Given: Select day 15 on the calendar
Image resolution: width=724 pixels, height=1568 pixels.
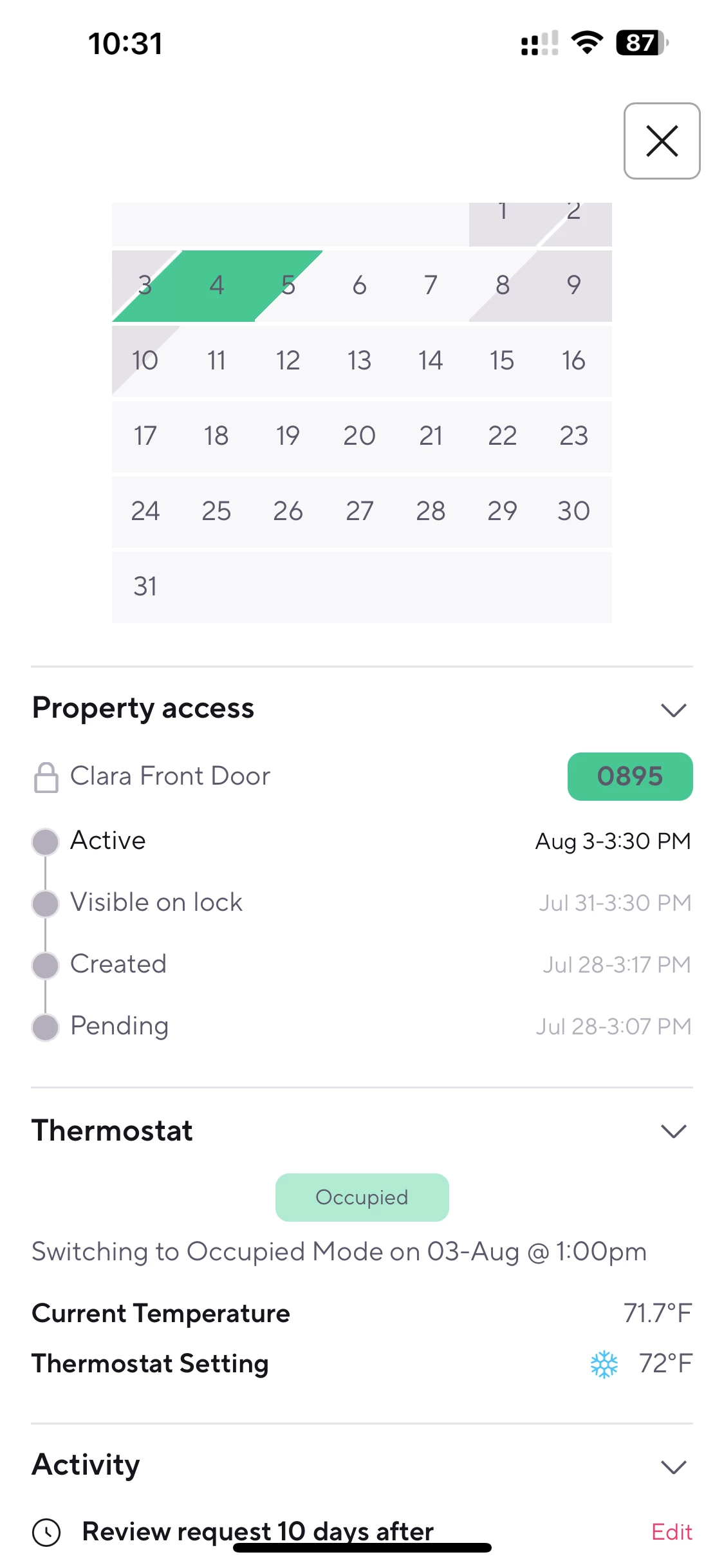Looking at the screenshot, I should 502,360.
